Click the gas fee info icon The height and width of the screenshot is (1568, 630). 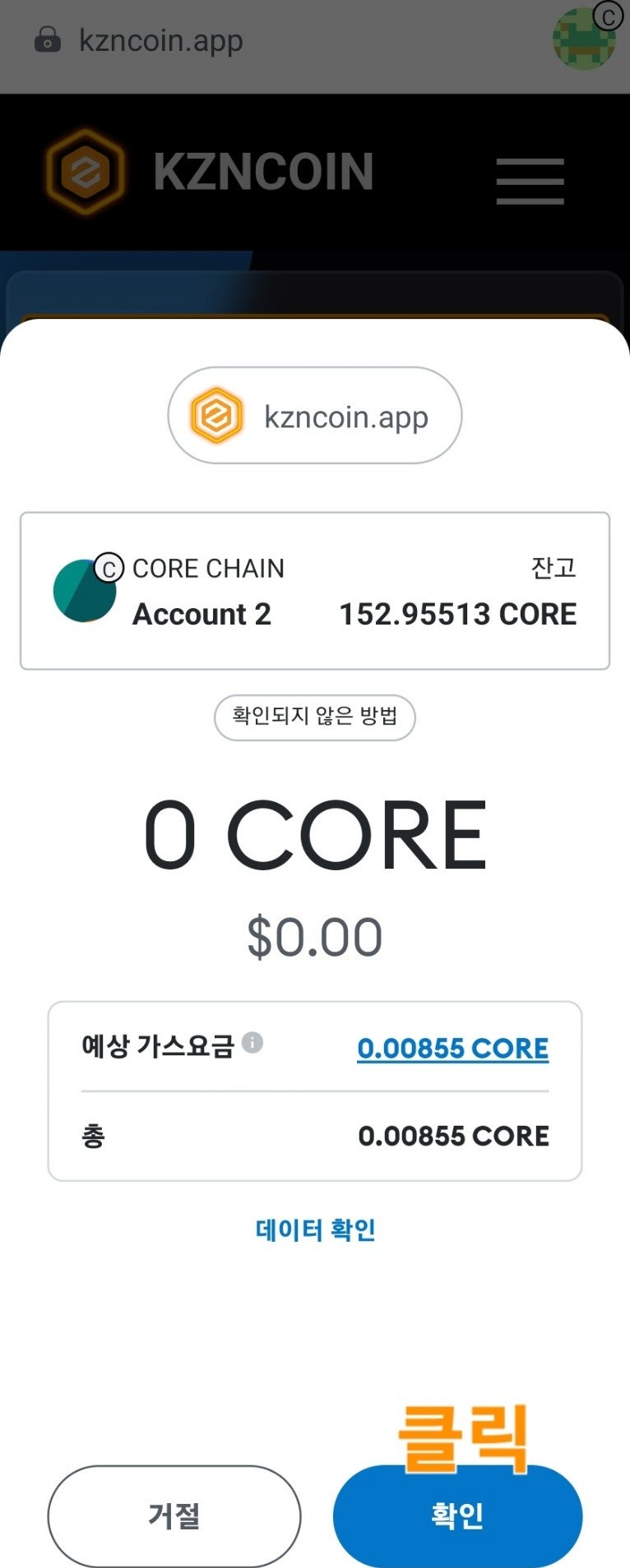(x=252, y=1042)
